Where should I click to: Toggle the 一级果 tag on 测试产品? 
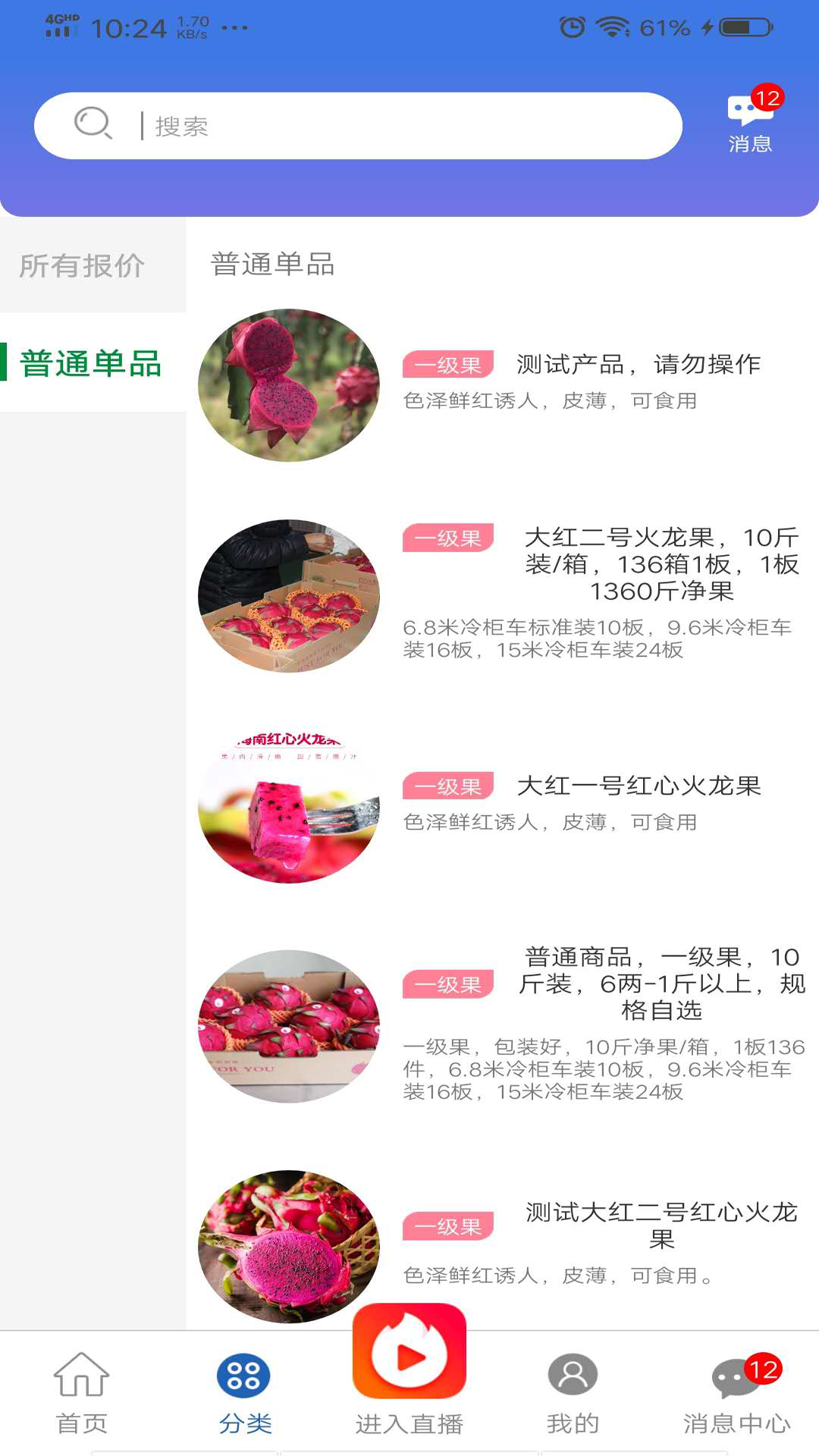[x=449, y=364]
